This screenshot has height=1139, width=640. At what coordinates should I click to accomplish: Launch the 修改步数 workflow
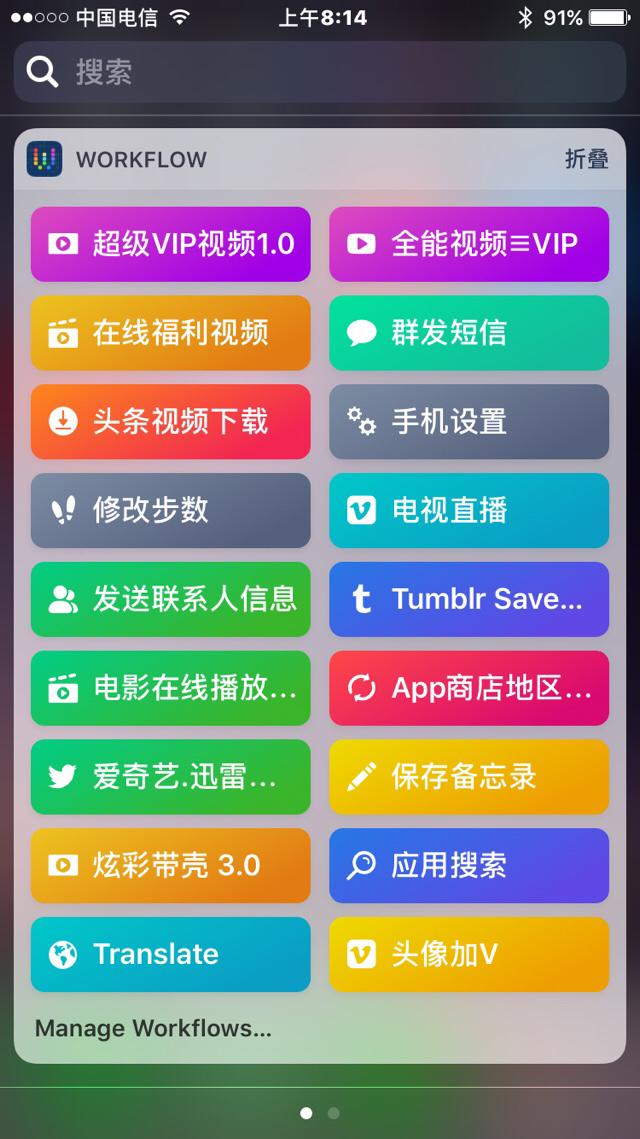(x=171, y=510)
